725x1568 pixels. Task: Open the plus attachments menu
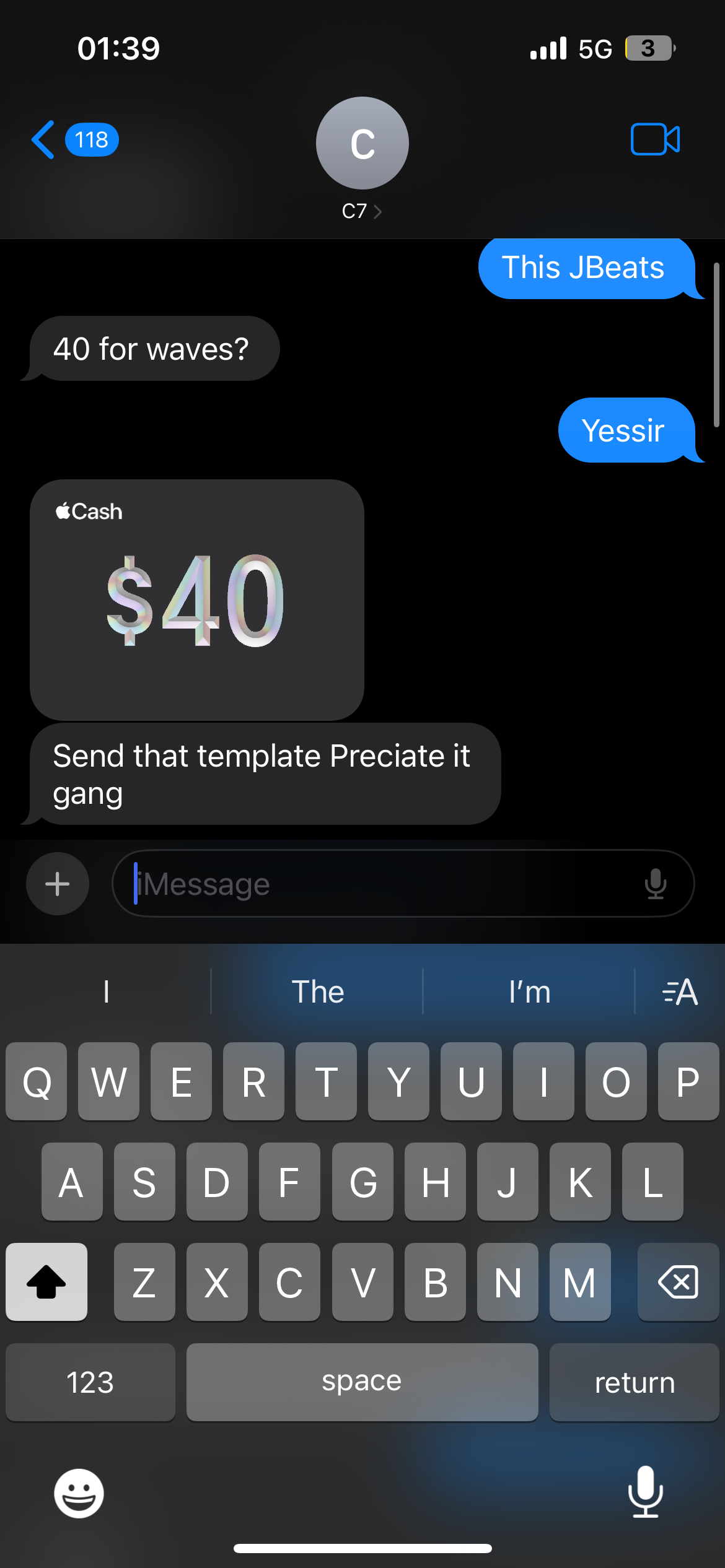click(x=58, y=884)
